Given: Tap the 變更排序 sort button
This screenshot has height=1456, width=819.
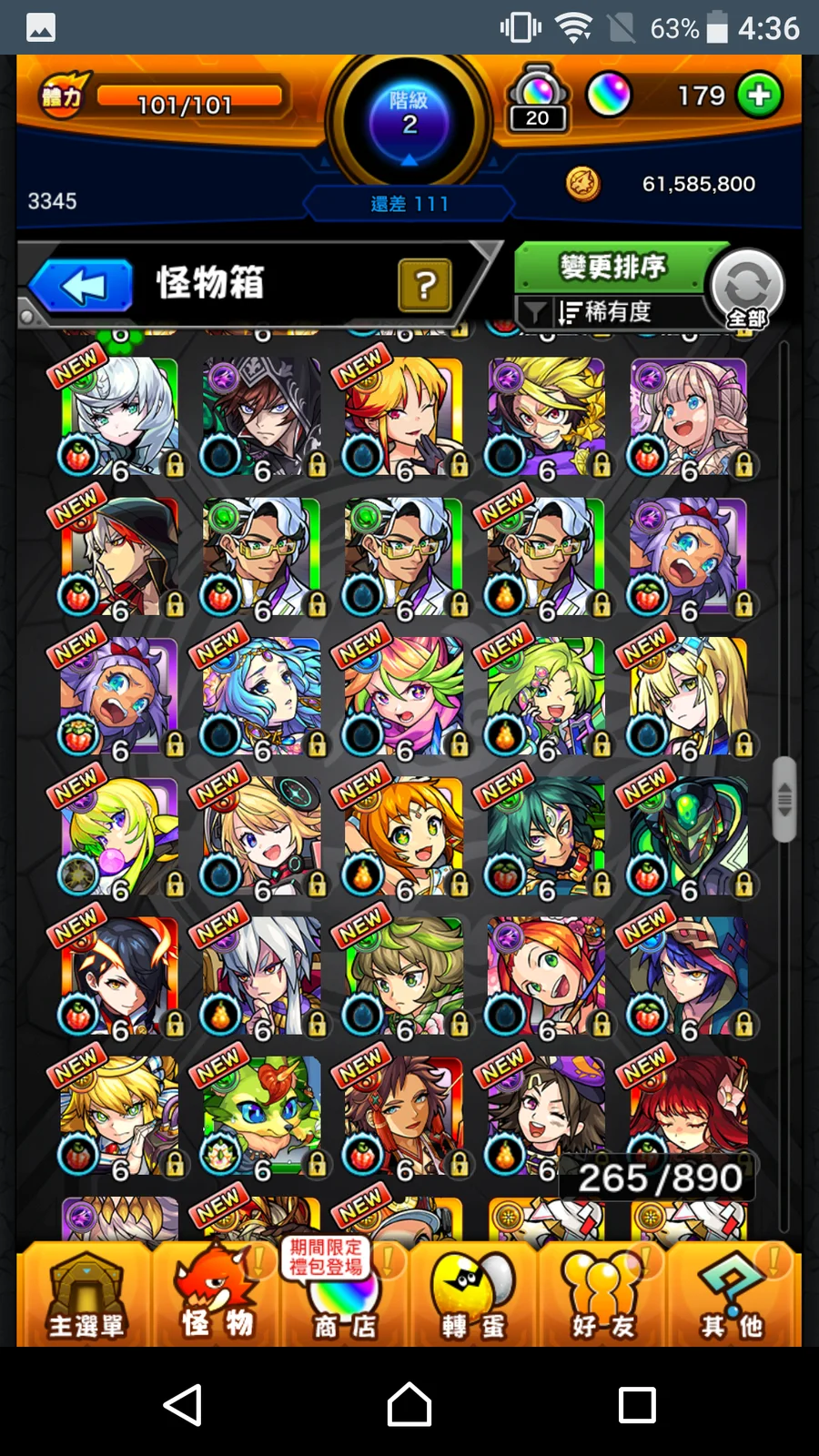Looking at the screenshot, I should point(613,268).
